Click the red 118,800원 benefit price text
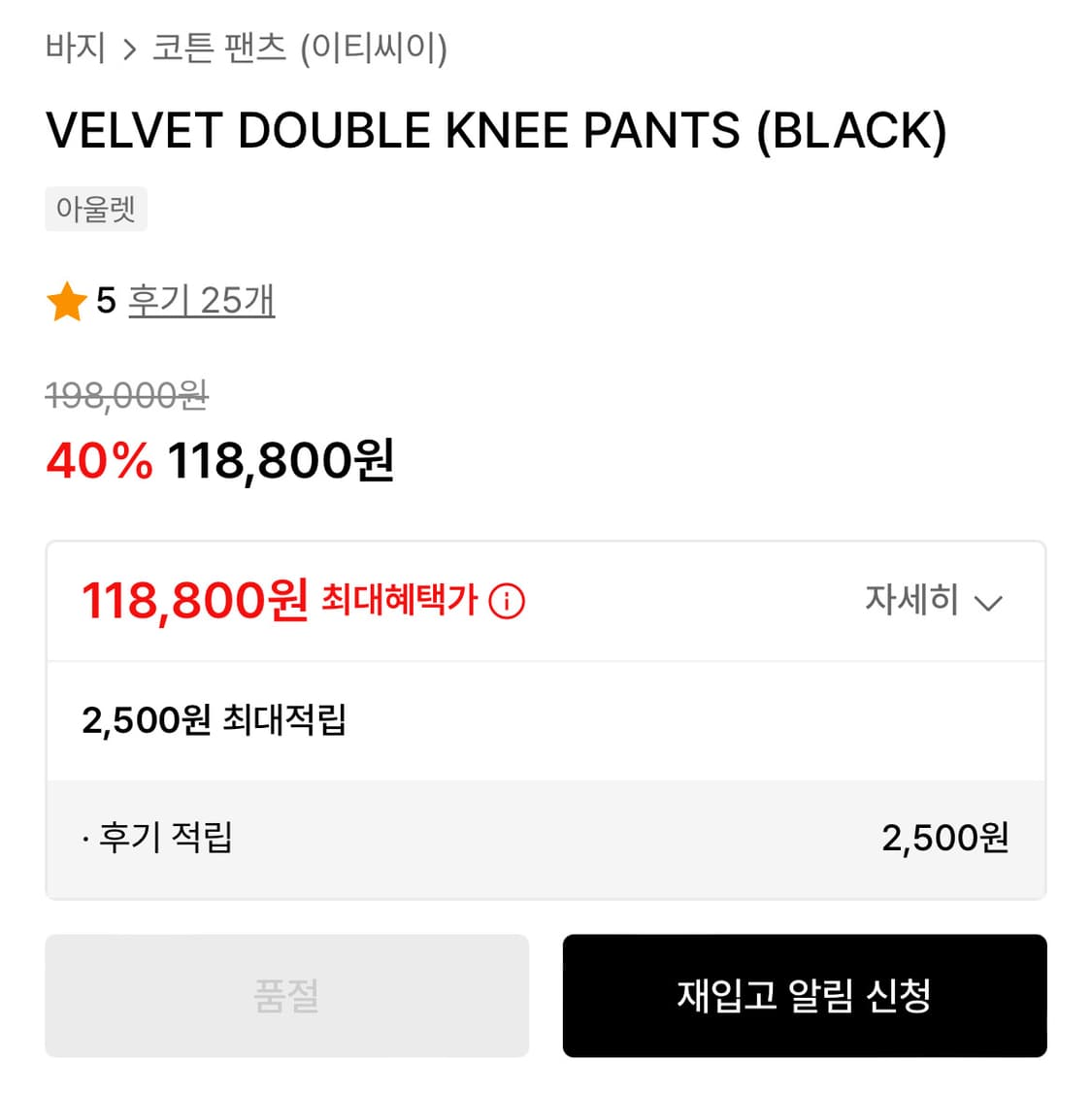This screenshot has width=1092, height=1093. point(193,600)
